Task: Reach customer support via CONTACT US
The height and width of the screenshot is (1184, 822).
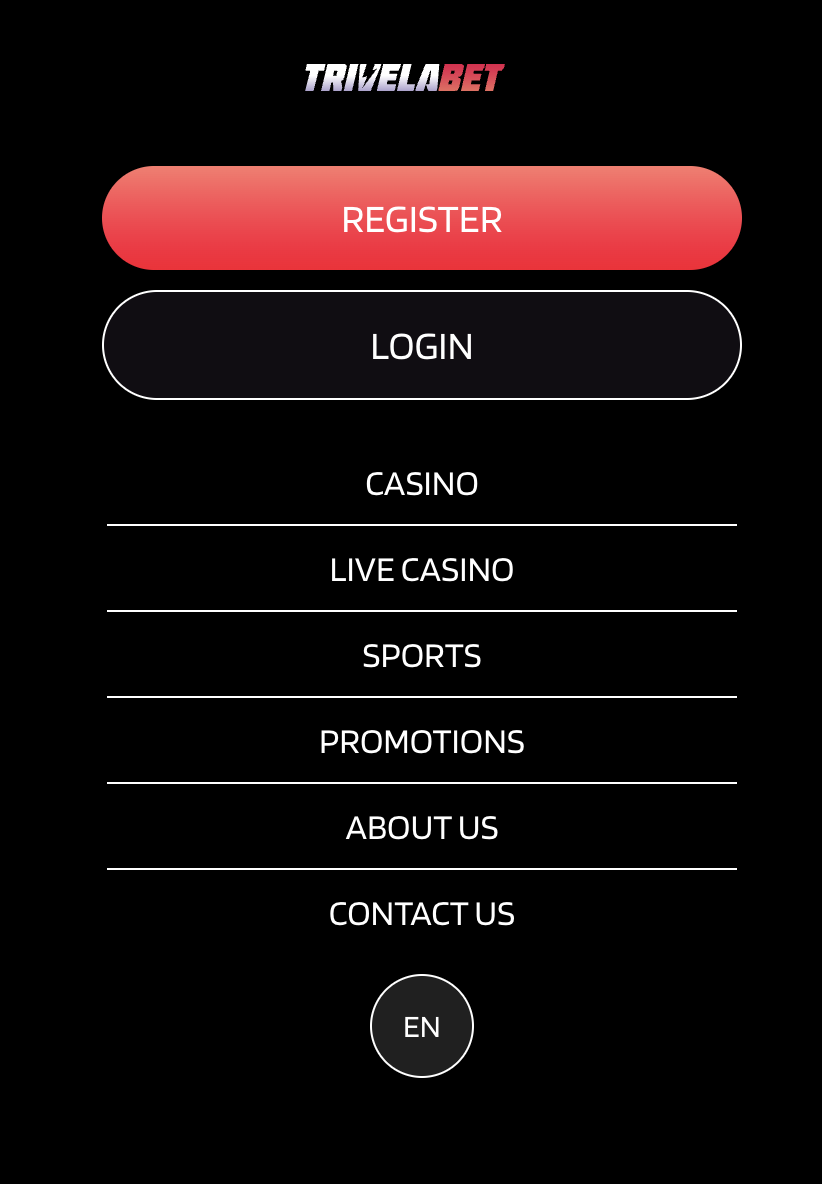Action: click(421, 913)
